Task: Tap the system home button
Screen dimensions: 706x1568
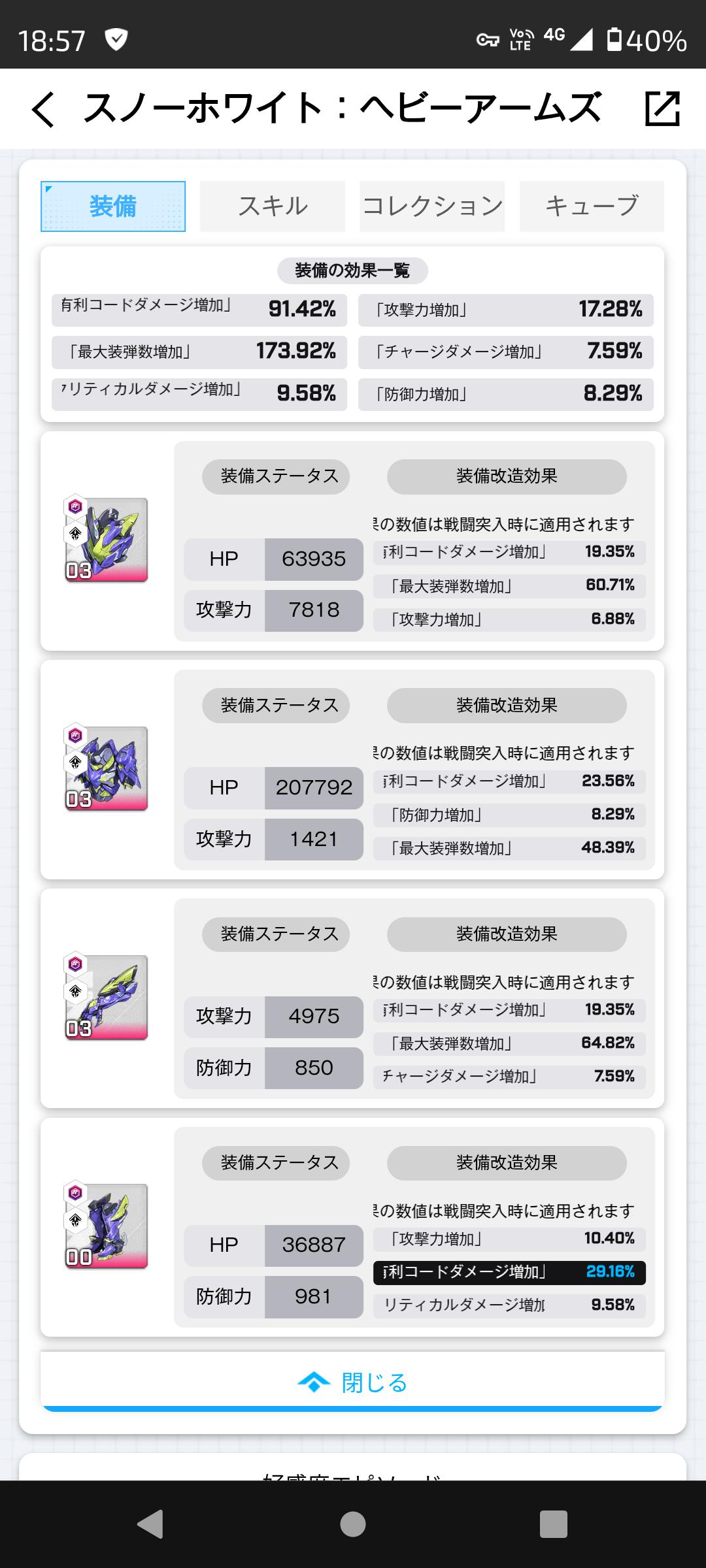Action: [x=353, y=1524]
